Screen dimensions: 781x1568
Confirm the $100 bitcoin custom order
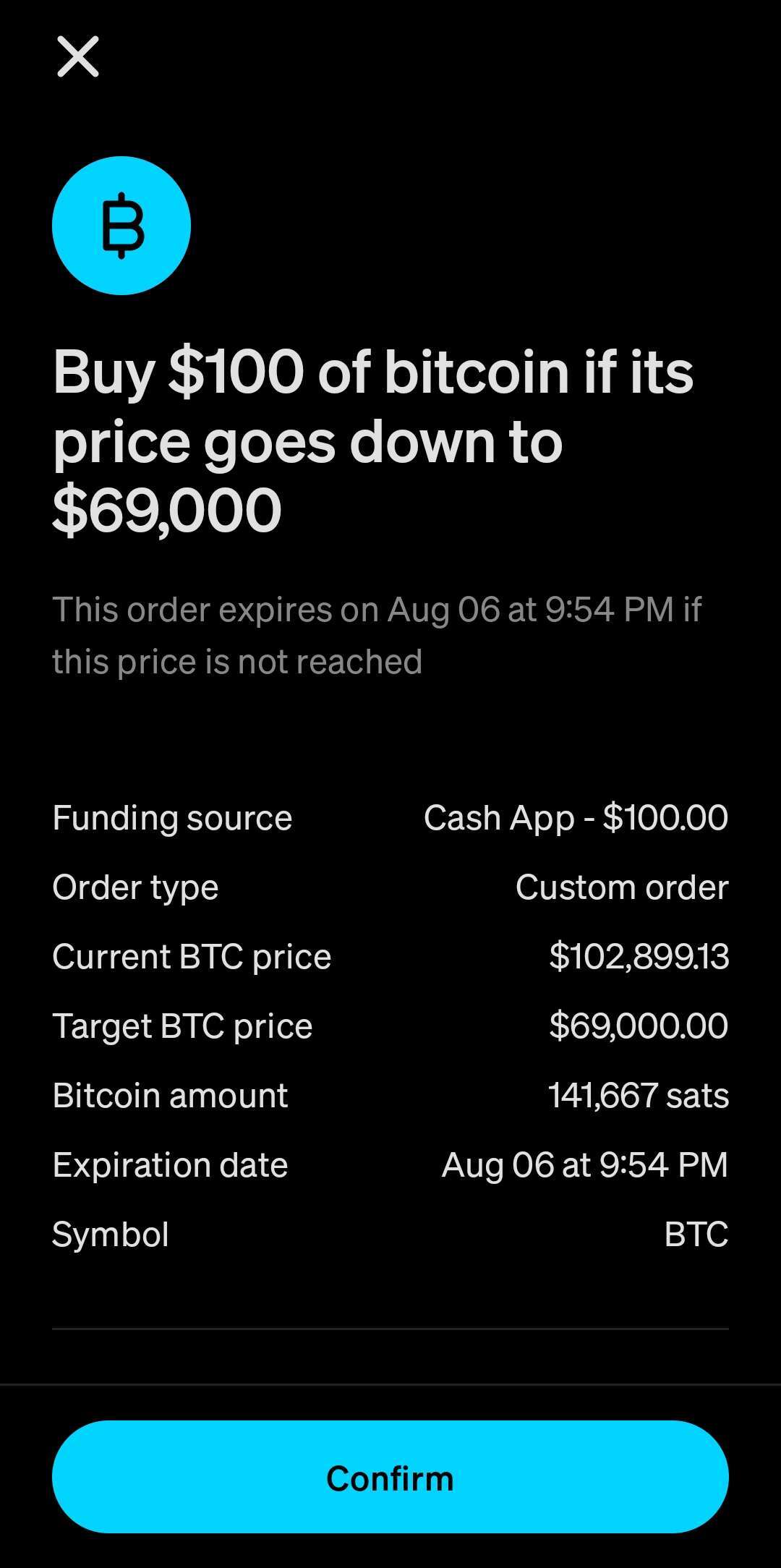[x=390, y=1477]
